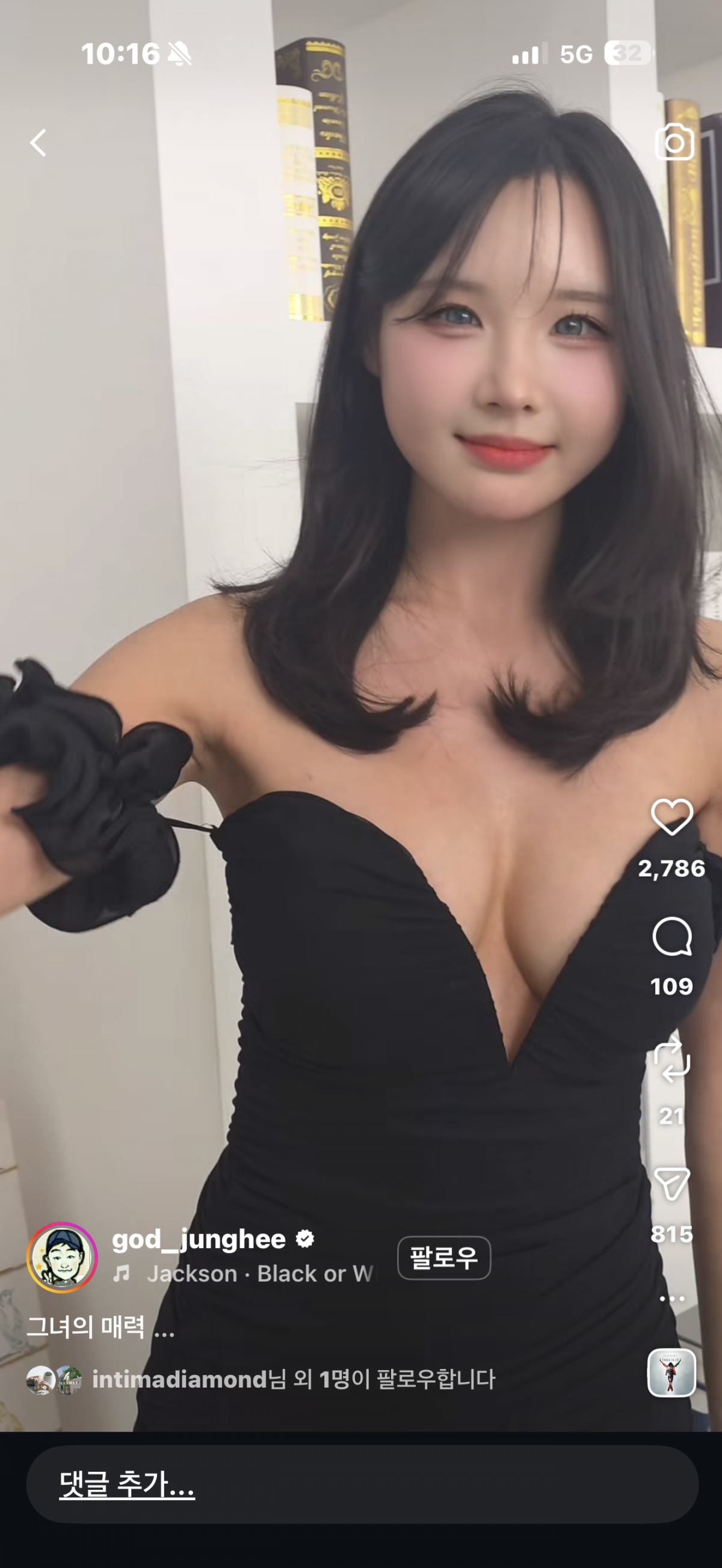Screen dimensions: 722x1568
Task: Open the audio album cover thumbnail
Action: [671, 1372]
